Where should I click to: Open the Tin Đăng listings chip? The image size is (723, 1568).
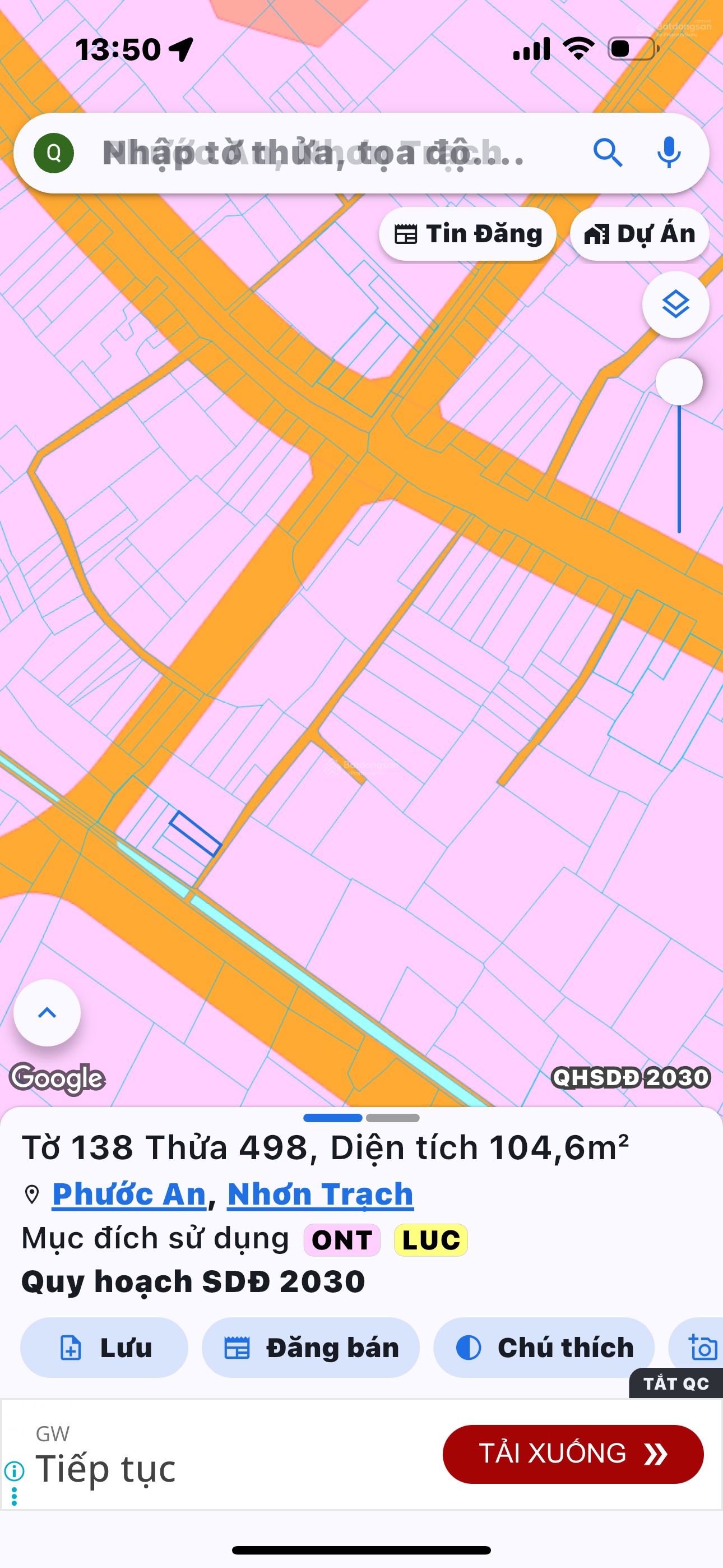(x=467, y=234)
